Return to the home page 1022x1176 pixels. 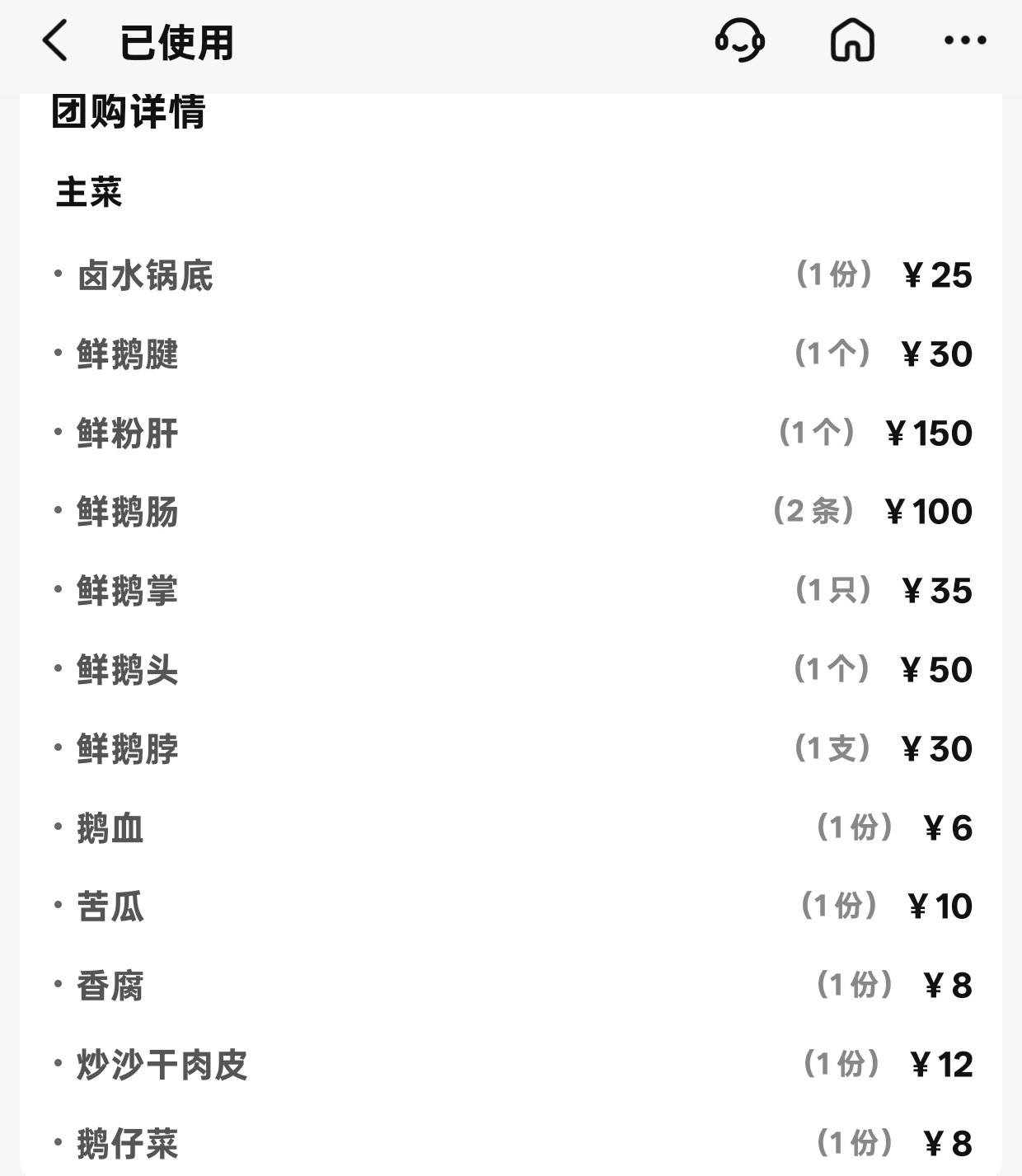[x=851, y=40]
